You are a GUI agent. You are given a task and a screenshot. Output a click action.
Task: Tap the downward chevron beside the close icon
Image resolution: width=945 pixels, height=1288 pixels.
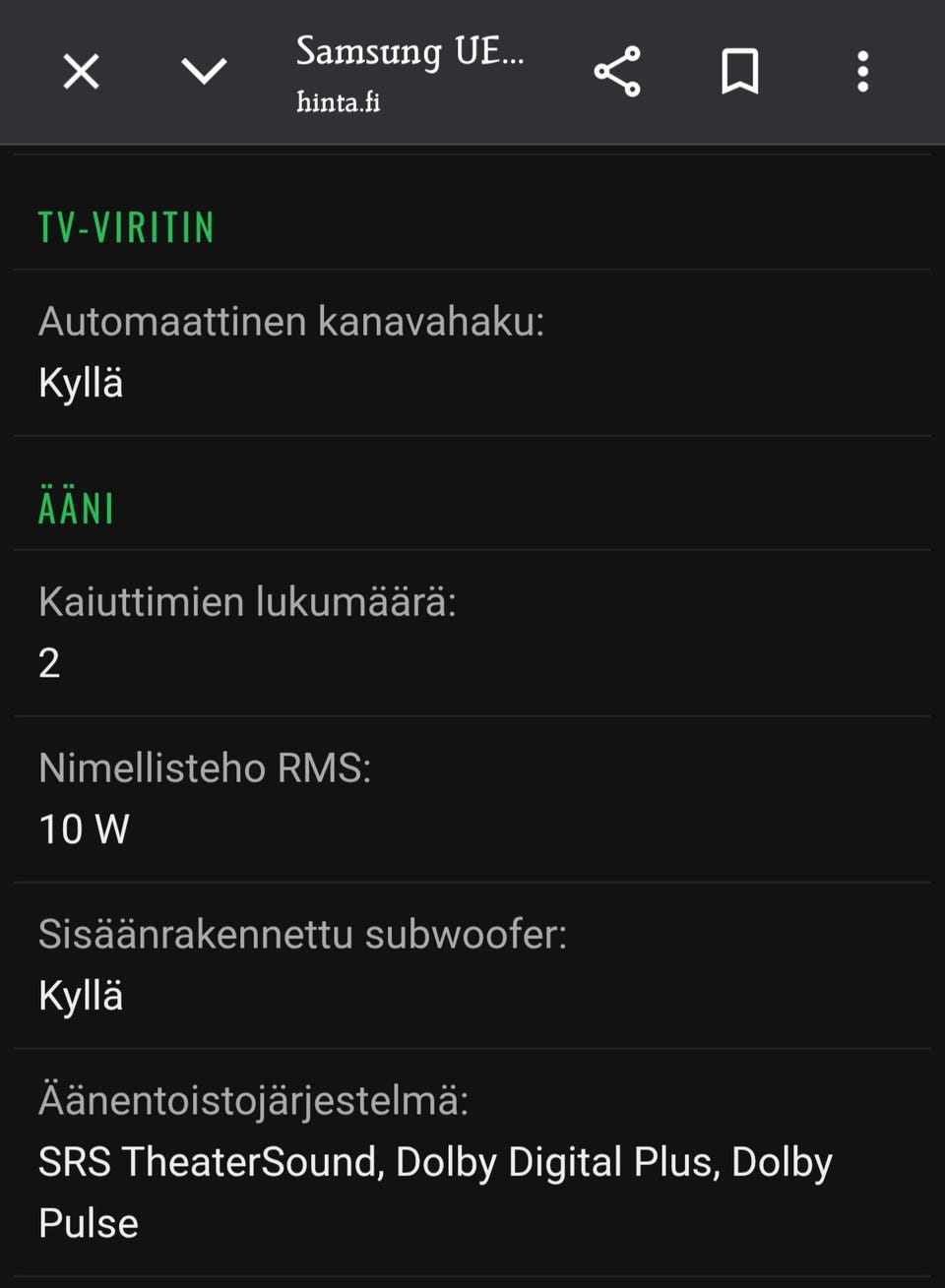204,72
